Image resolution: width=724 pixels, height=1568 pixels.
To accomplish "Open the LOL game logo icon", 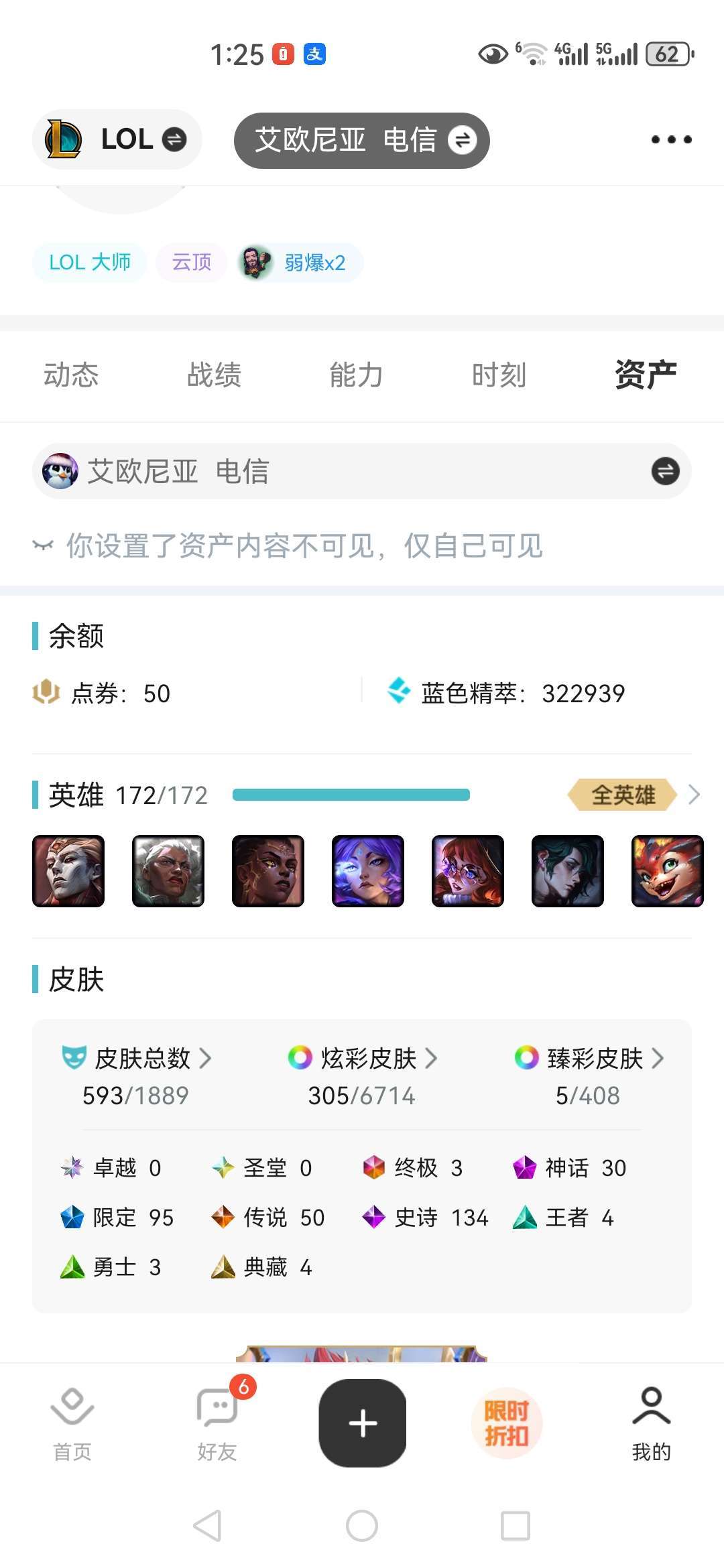I will pyautogui.click(x=64, y=139).
